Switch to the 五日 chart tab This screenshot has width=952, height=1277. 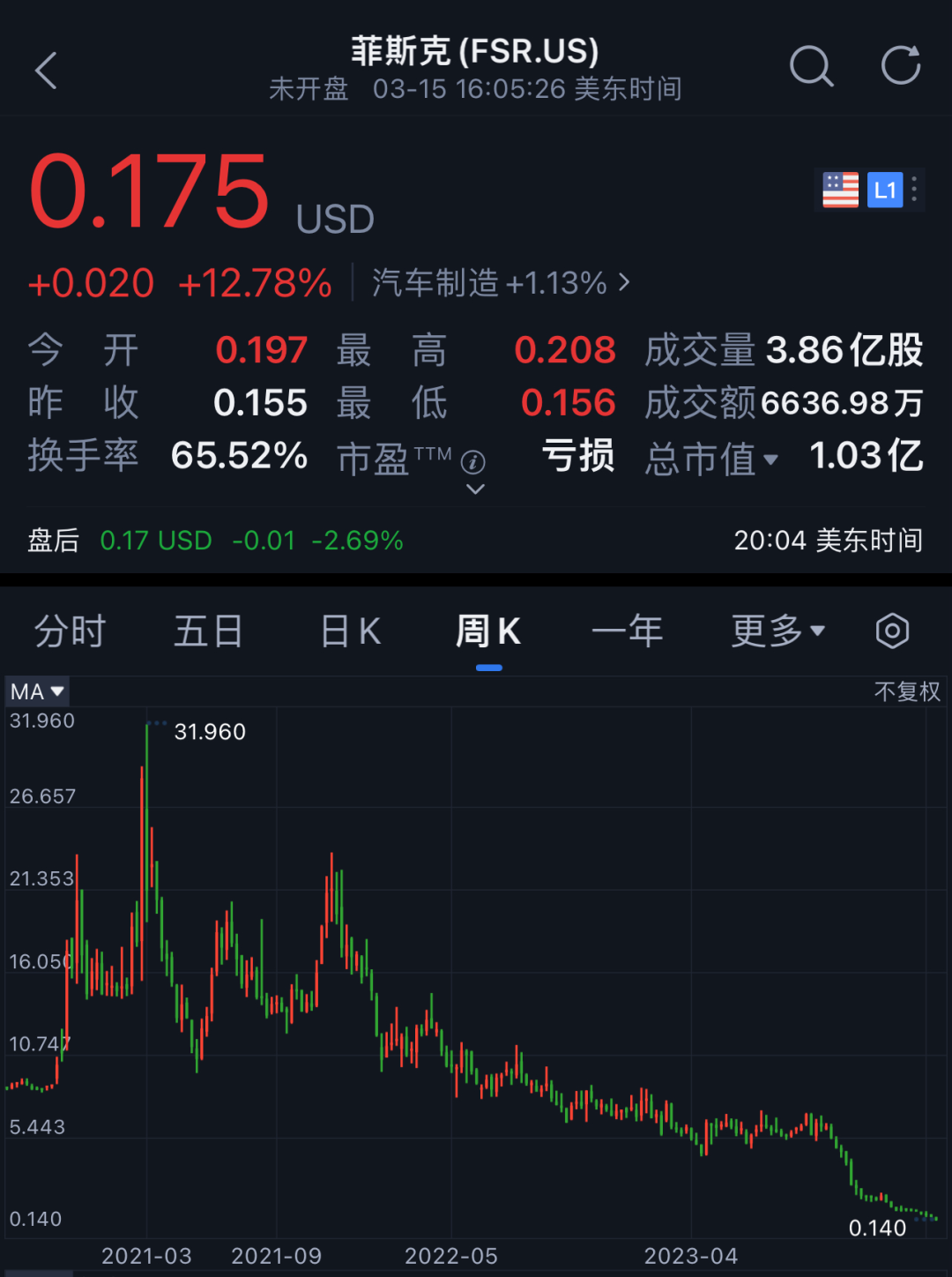208,631
